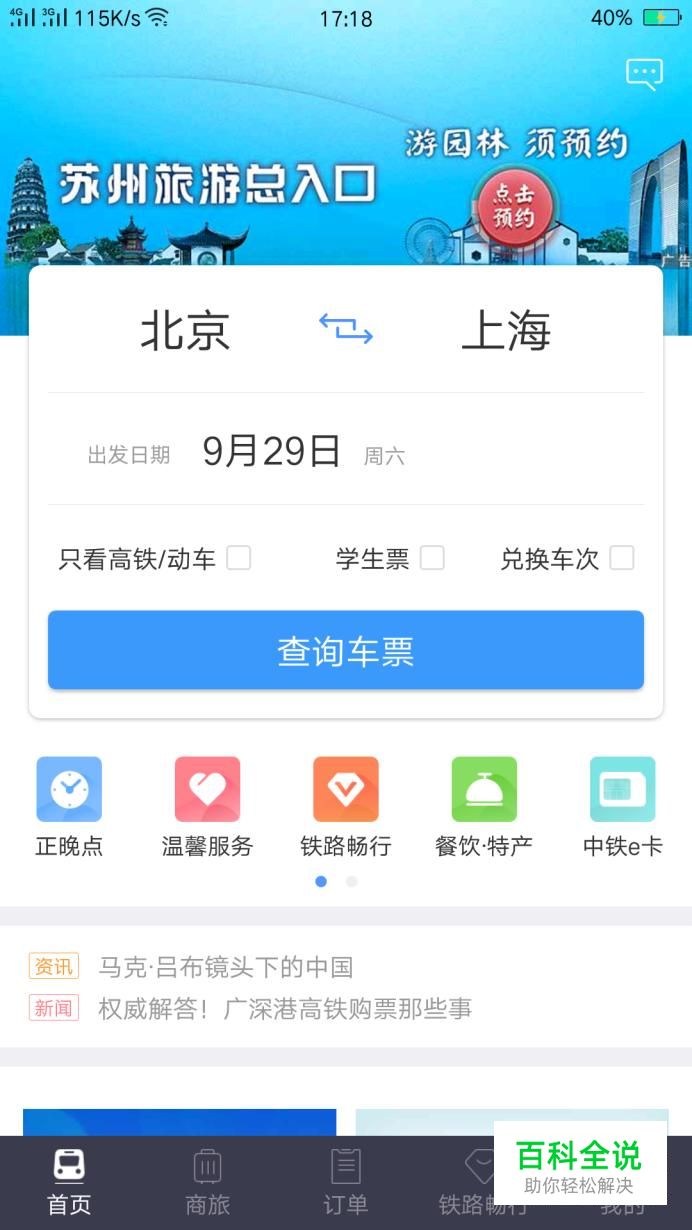Go to the 订单 tab

[x=345, y=1182]
